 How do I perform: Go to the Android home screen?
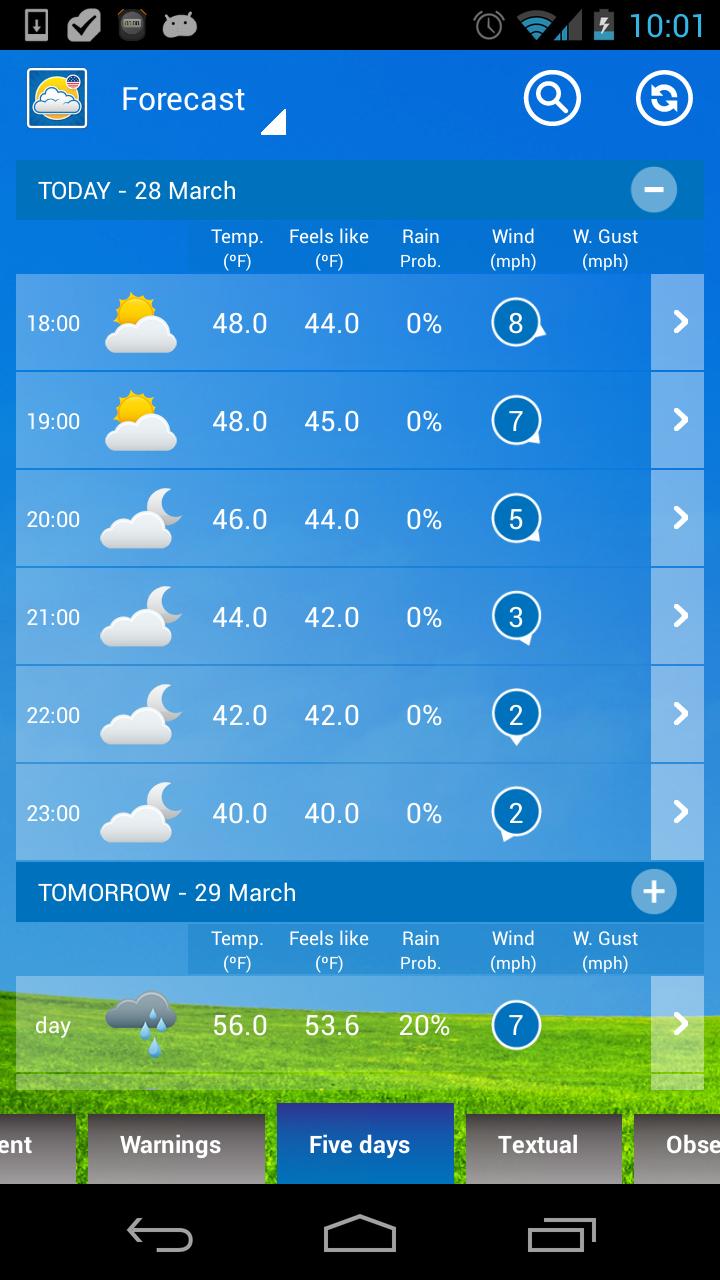(360, 1234)
